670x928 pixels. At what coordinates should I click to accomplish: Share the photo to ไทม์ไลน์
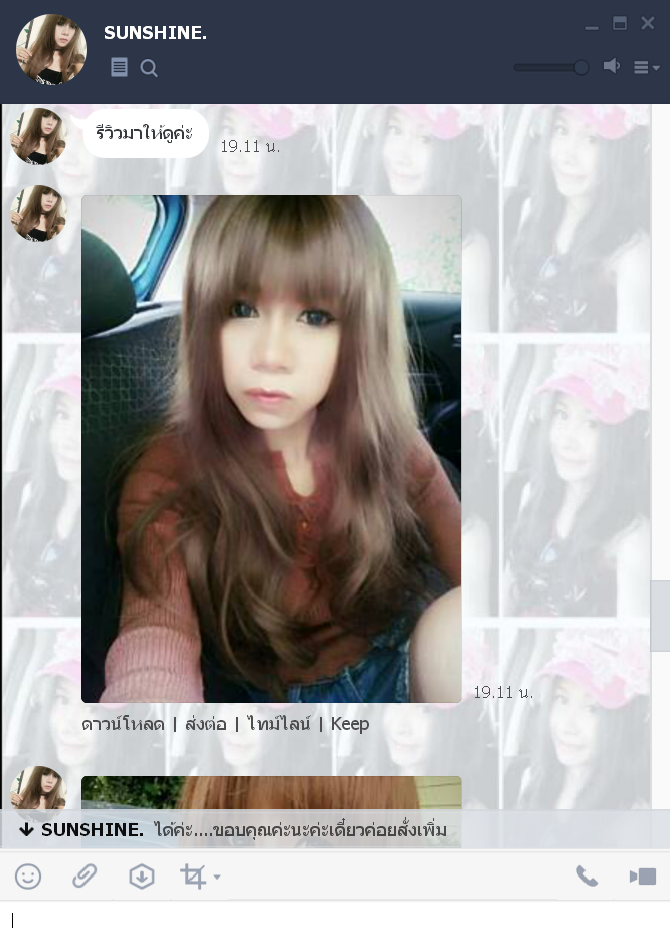pos(278,724)
